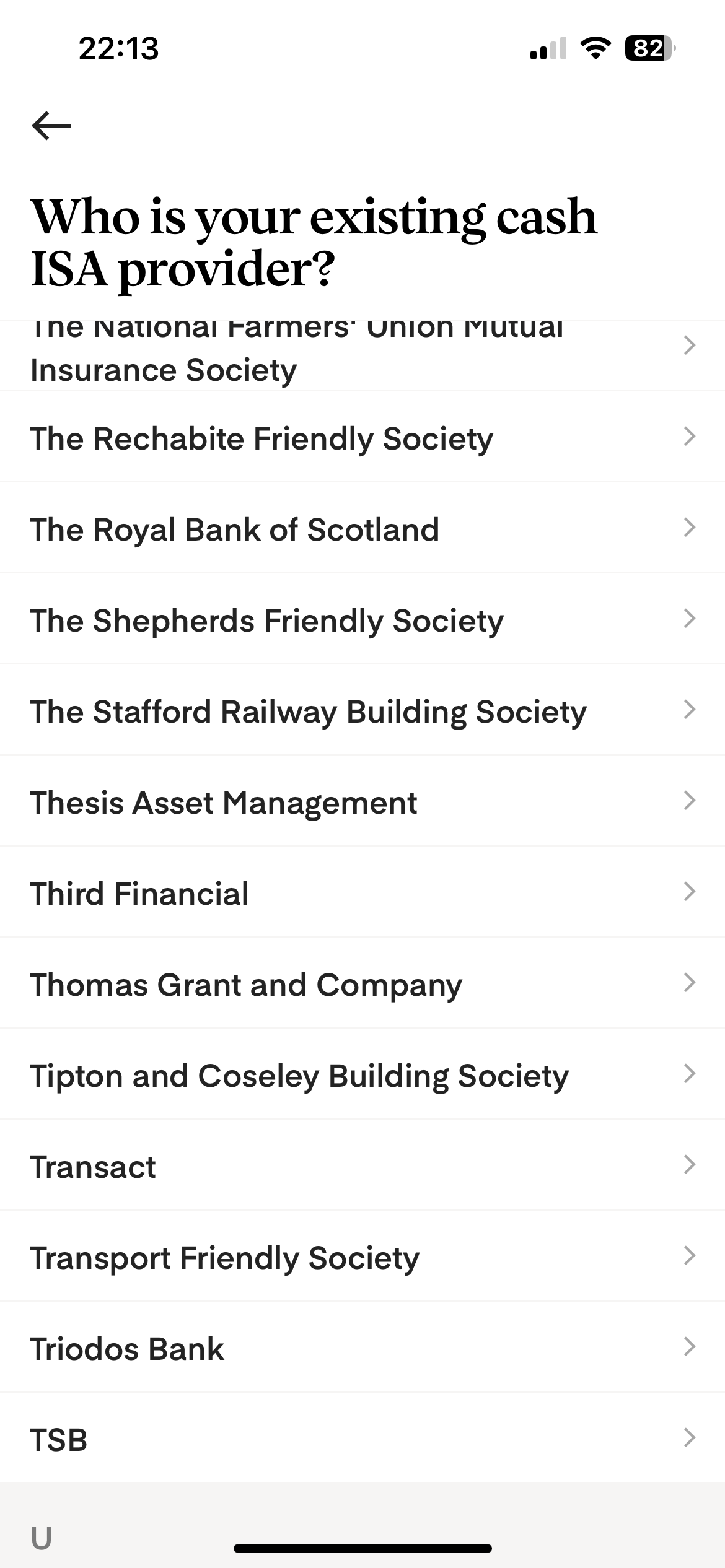Choose National Farmers Union Mutual Insurance Society
The height and width of the screenshot is (1568, 725).
362,355
